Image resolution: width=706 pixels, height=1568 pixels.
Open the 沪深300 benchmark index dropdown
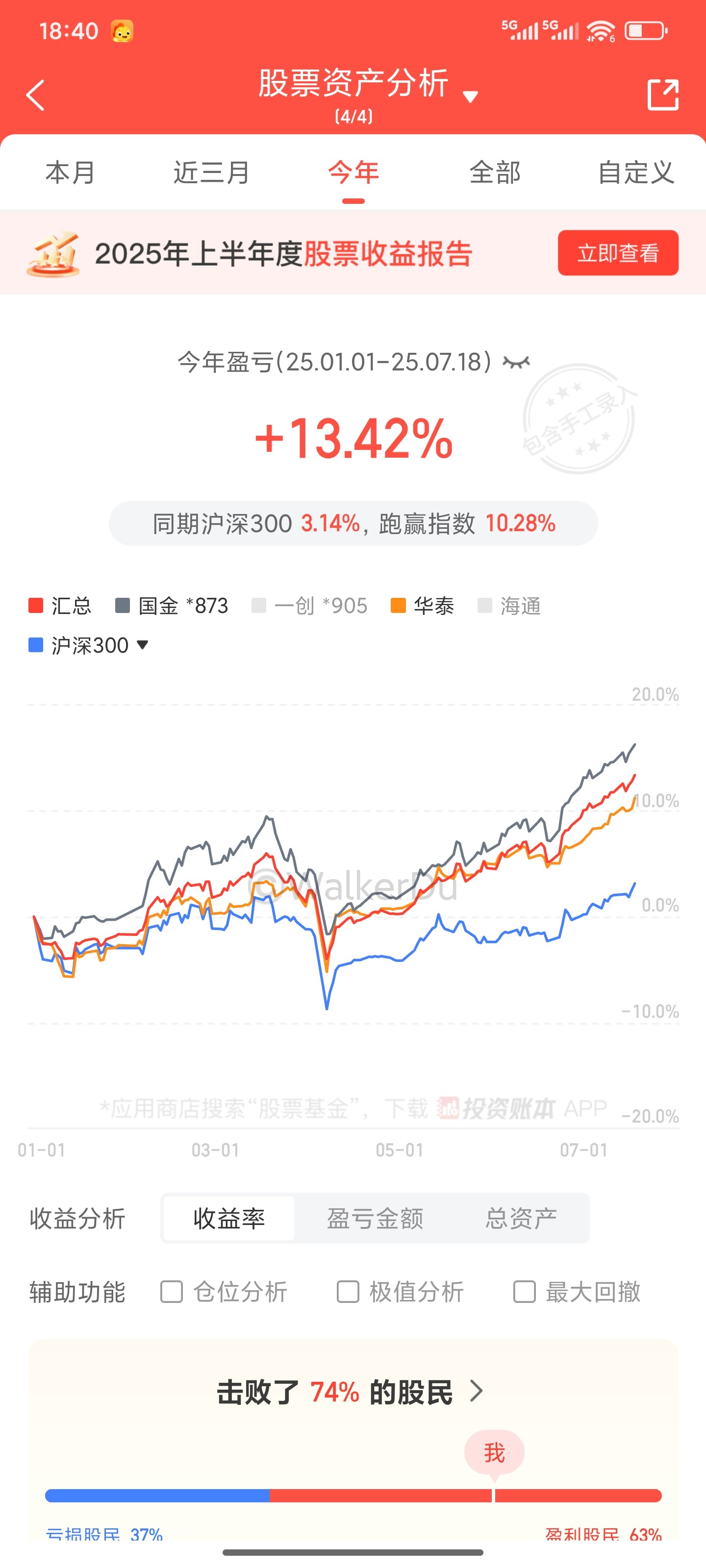pos(89,645)
